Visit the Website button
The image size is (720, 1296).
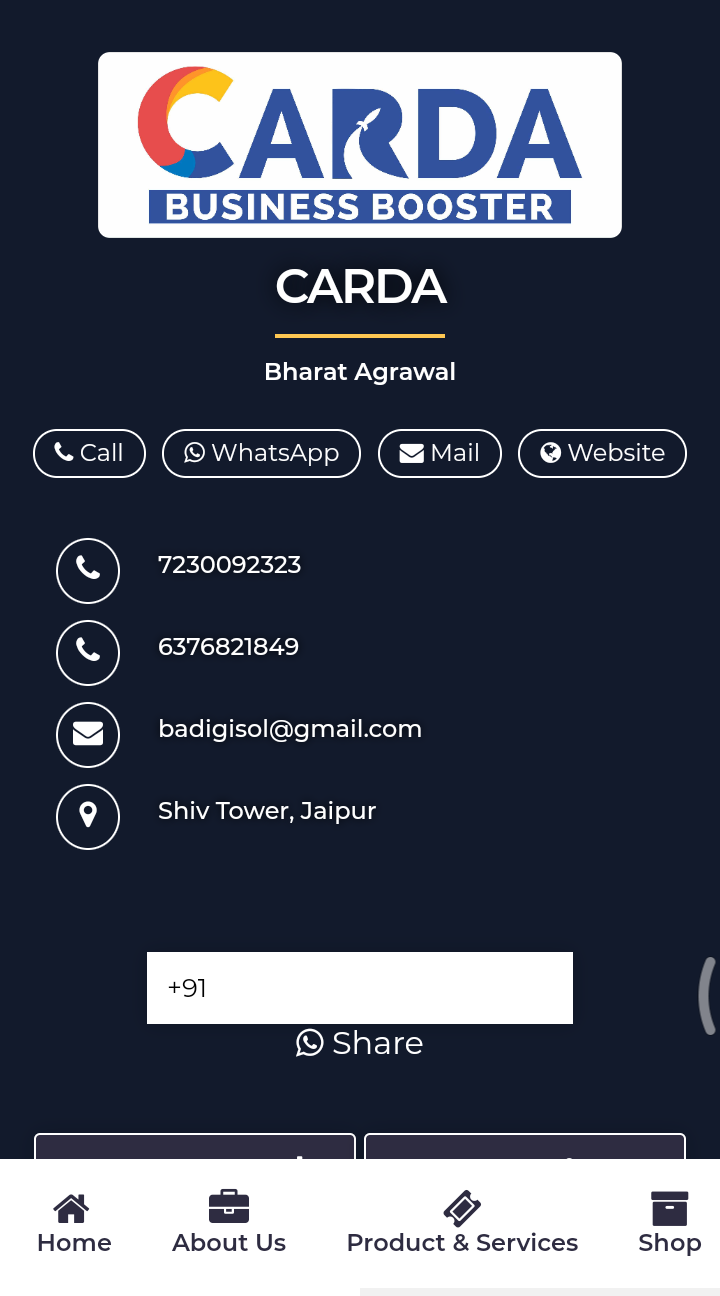coord(602,453)
